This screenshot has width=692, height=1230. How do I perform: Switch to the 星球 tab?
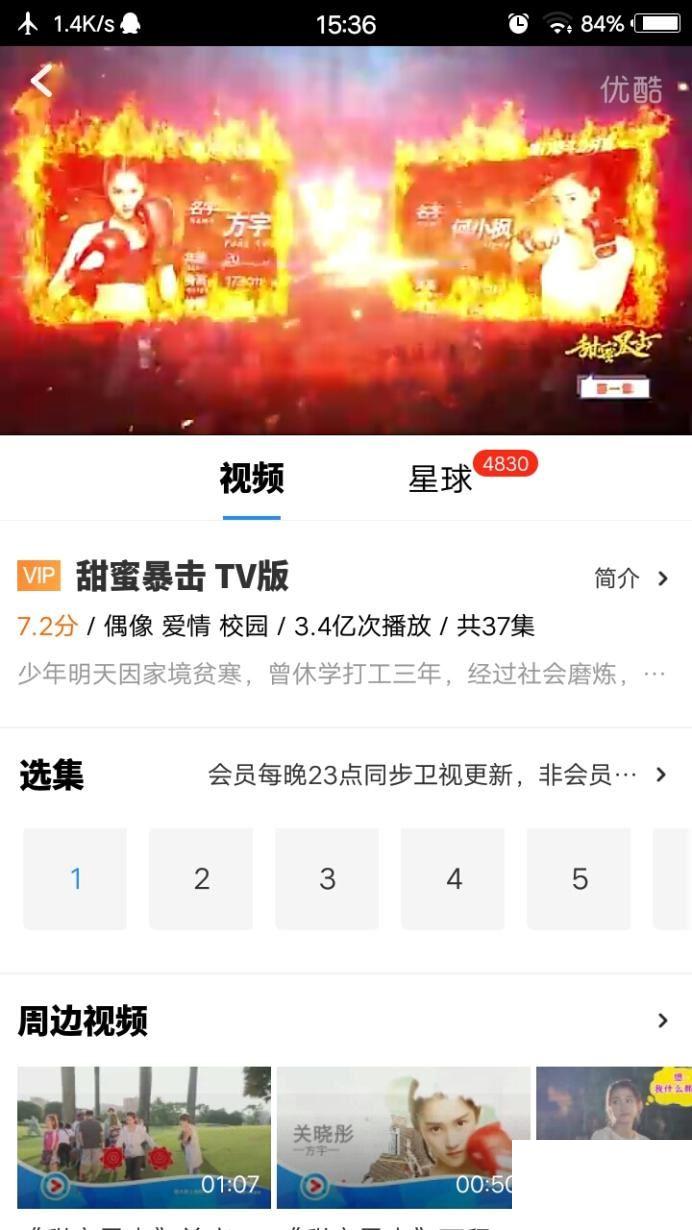(440, 479)
